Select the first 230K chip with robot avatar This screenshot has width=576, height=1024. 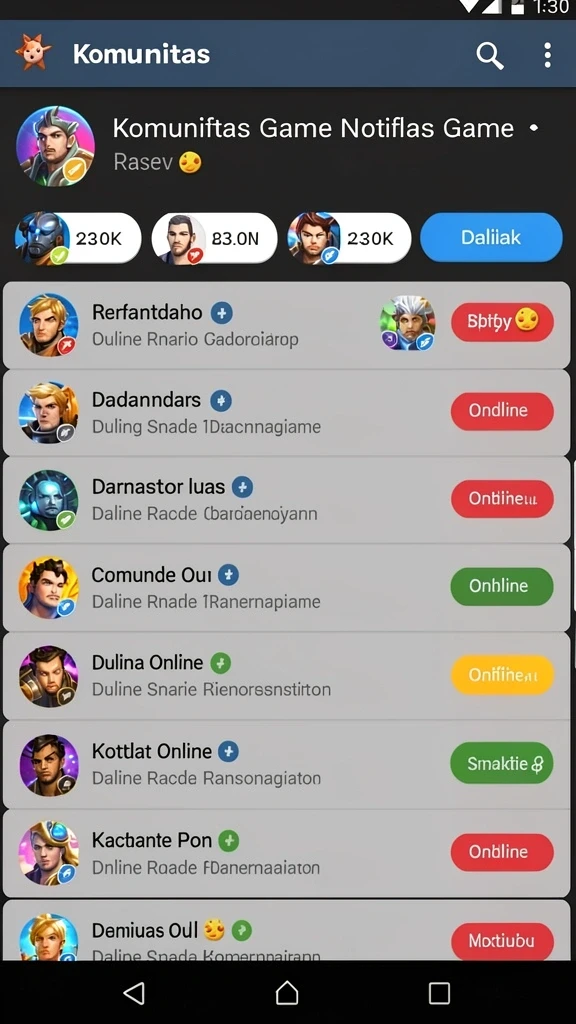click(x=78, y=238)
